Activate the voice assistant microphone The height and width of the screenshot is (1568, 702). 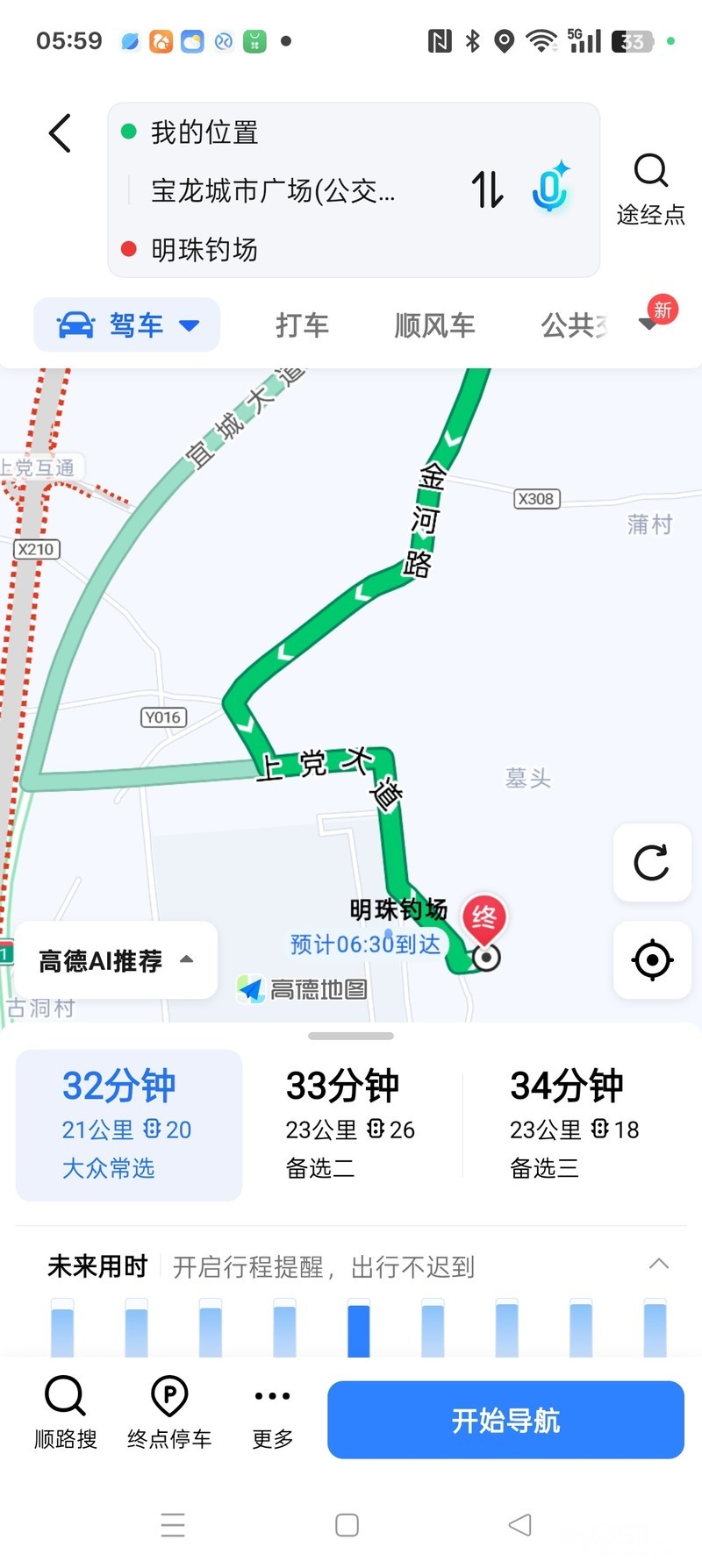click(550, 188)
